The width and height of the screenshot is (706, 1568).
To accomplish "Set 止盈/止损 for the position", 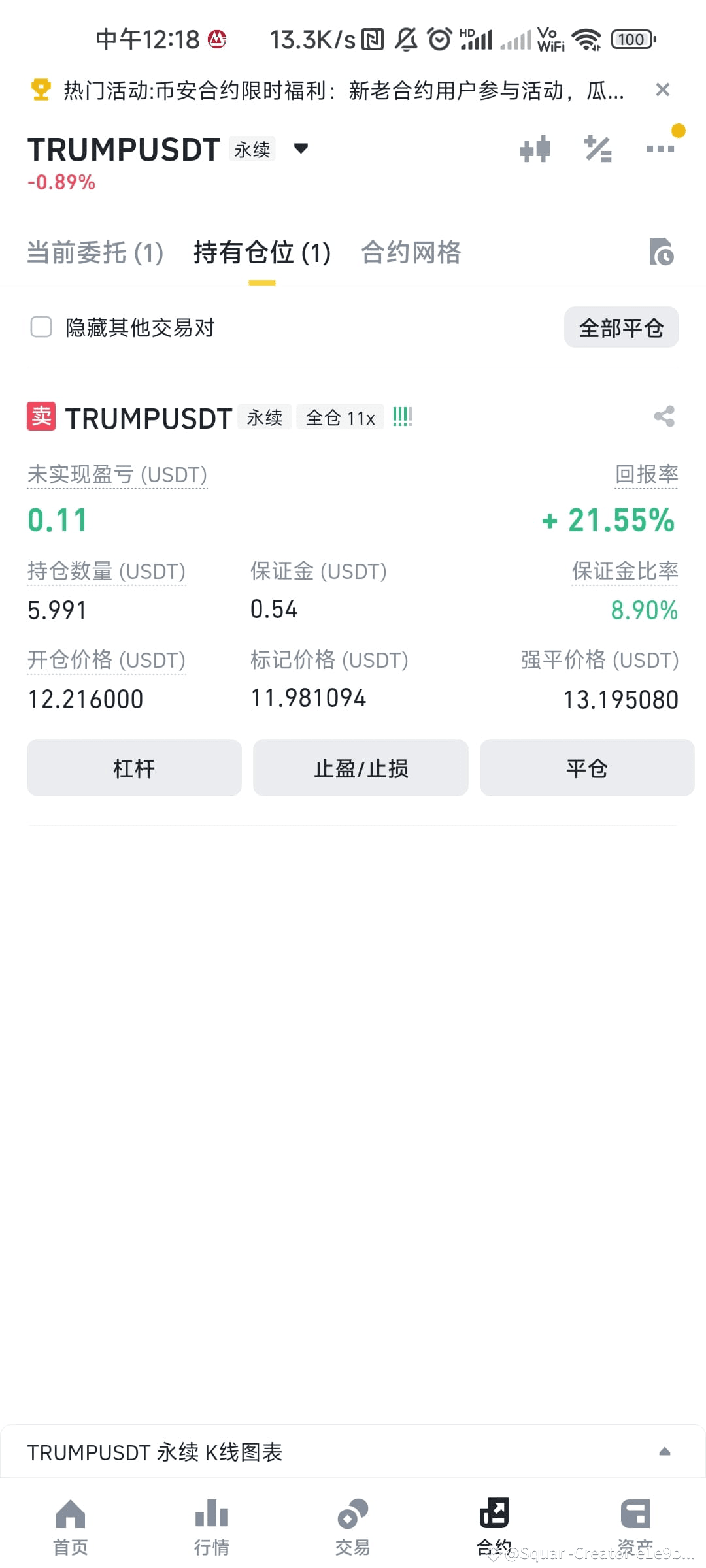I will point(360,768).
